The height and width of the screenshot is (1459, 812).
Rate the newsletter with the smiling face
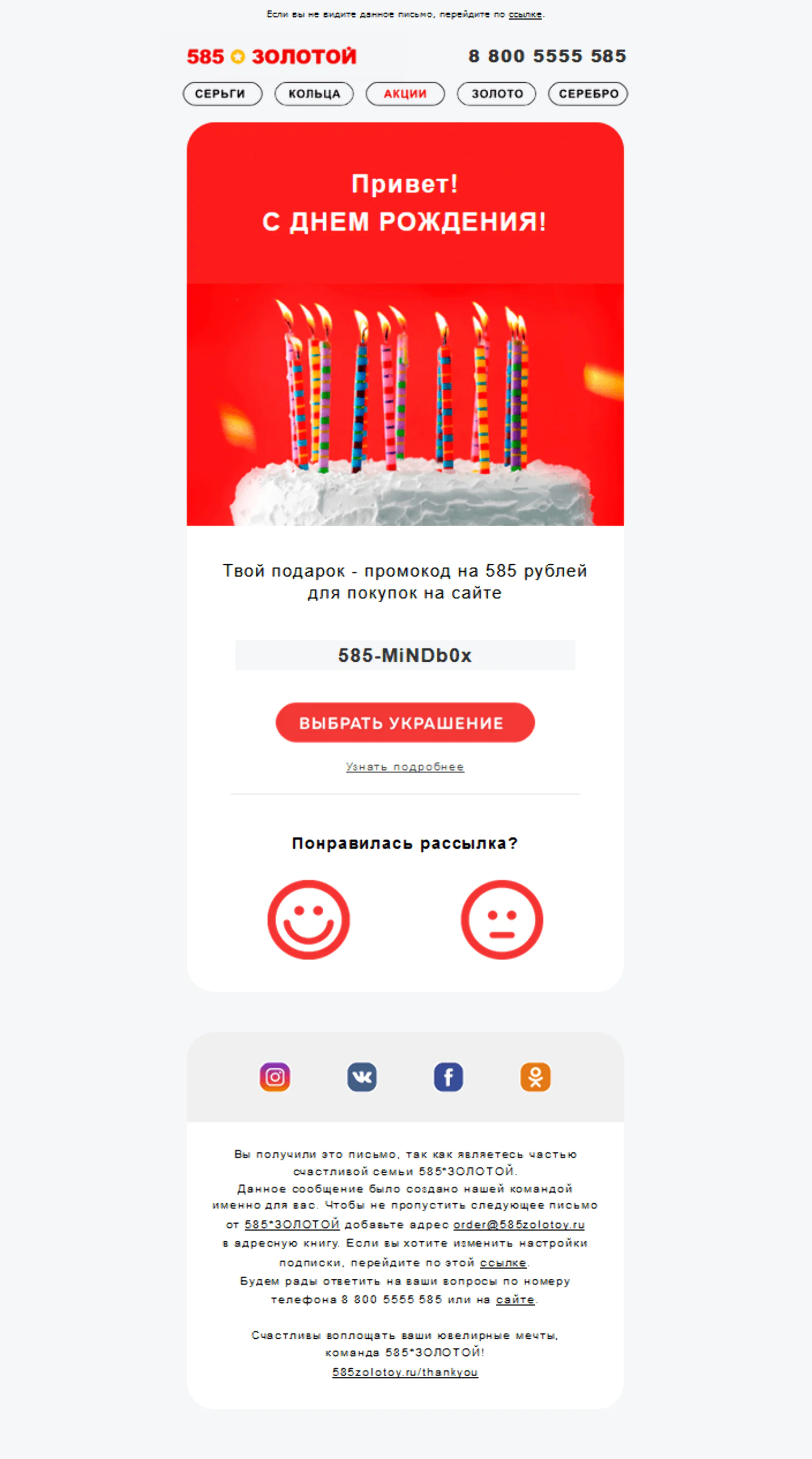(309, 919)
